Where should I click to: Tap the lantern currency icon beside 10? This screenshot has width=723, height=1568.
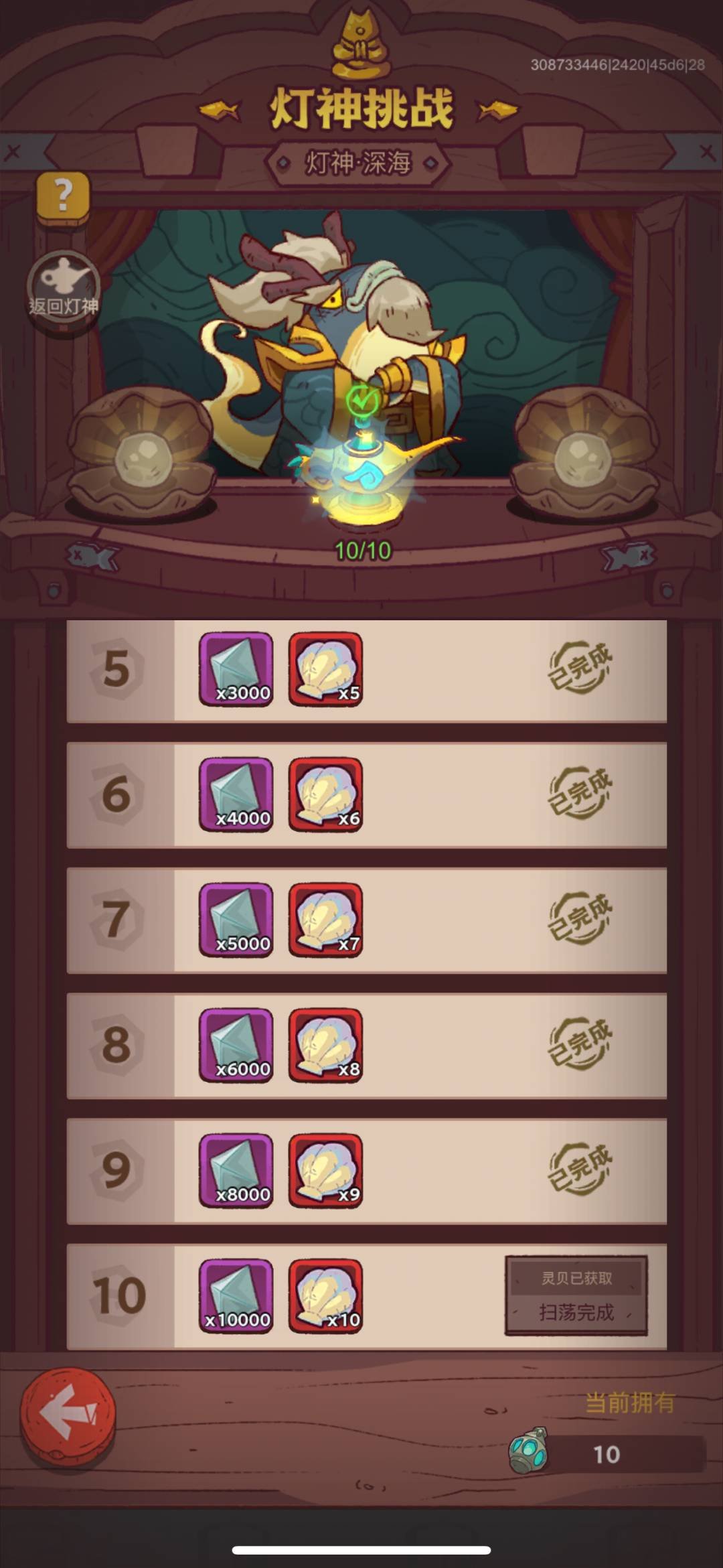point(529,1451)
